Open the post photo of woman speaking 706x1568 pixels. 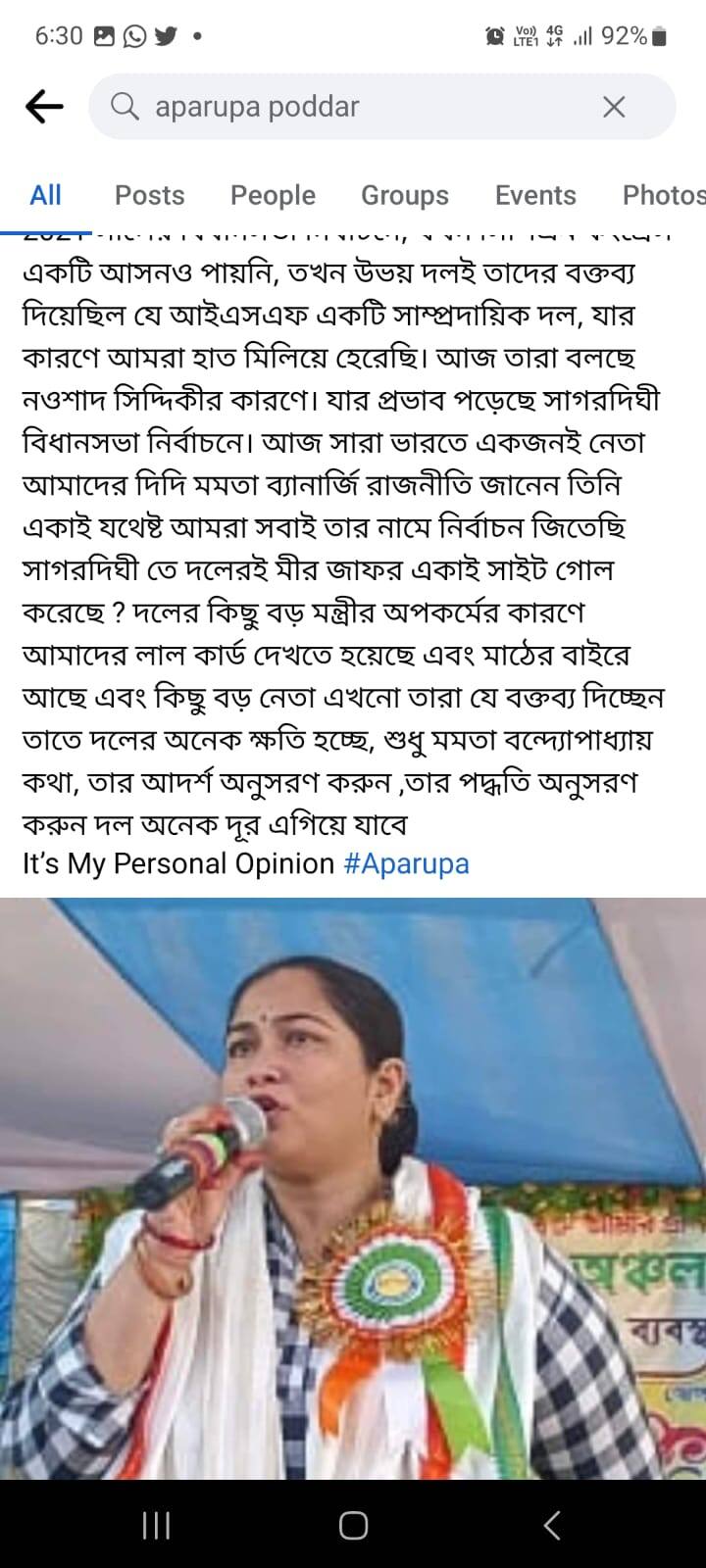click(353, 1186)
